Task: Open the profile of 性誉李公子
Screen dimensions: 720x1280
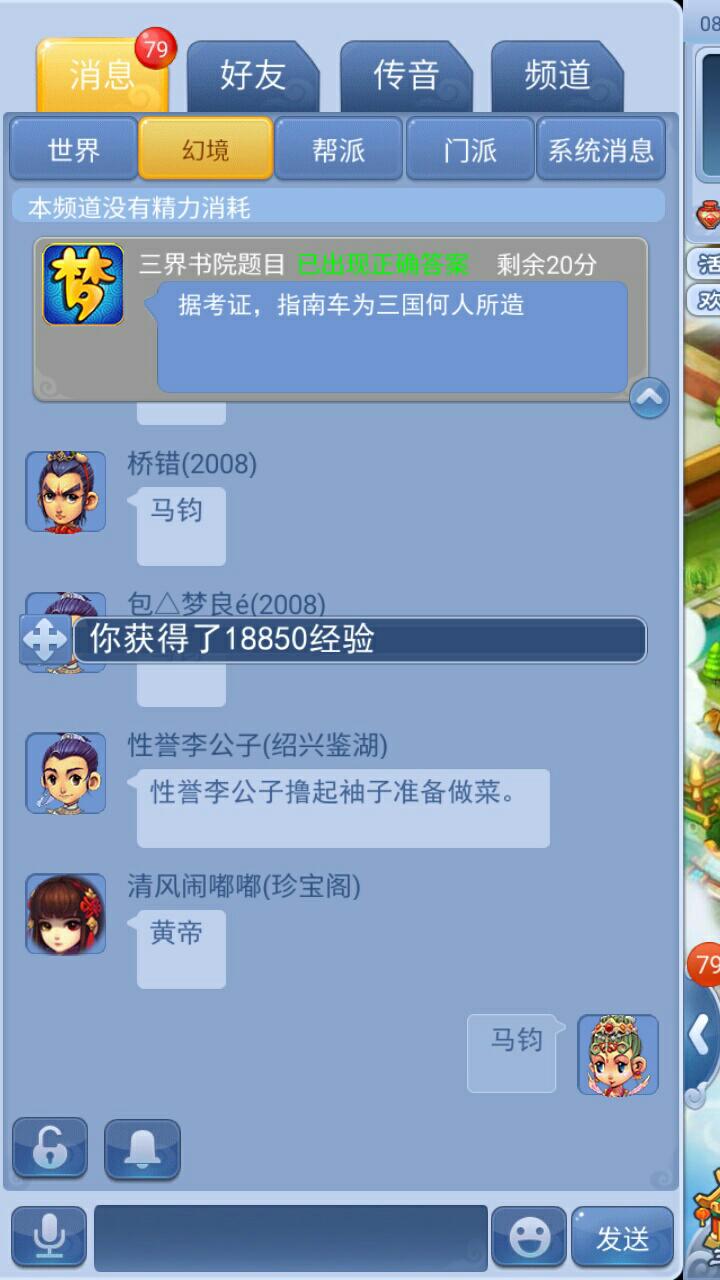Action: [66, 773]
